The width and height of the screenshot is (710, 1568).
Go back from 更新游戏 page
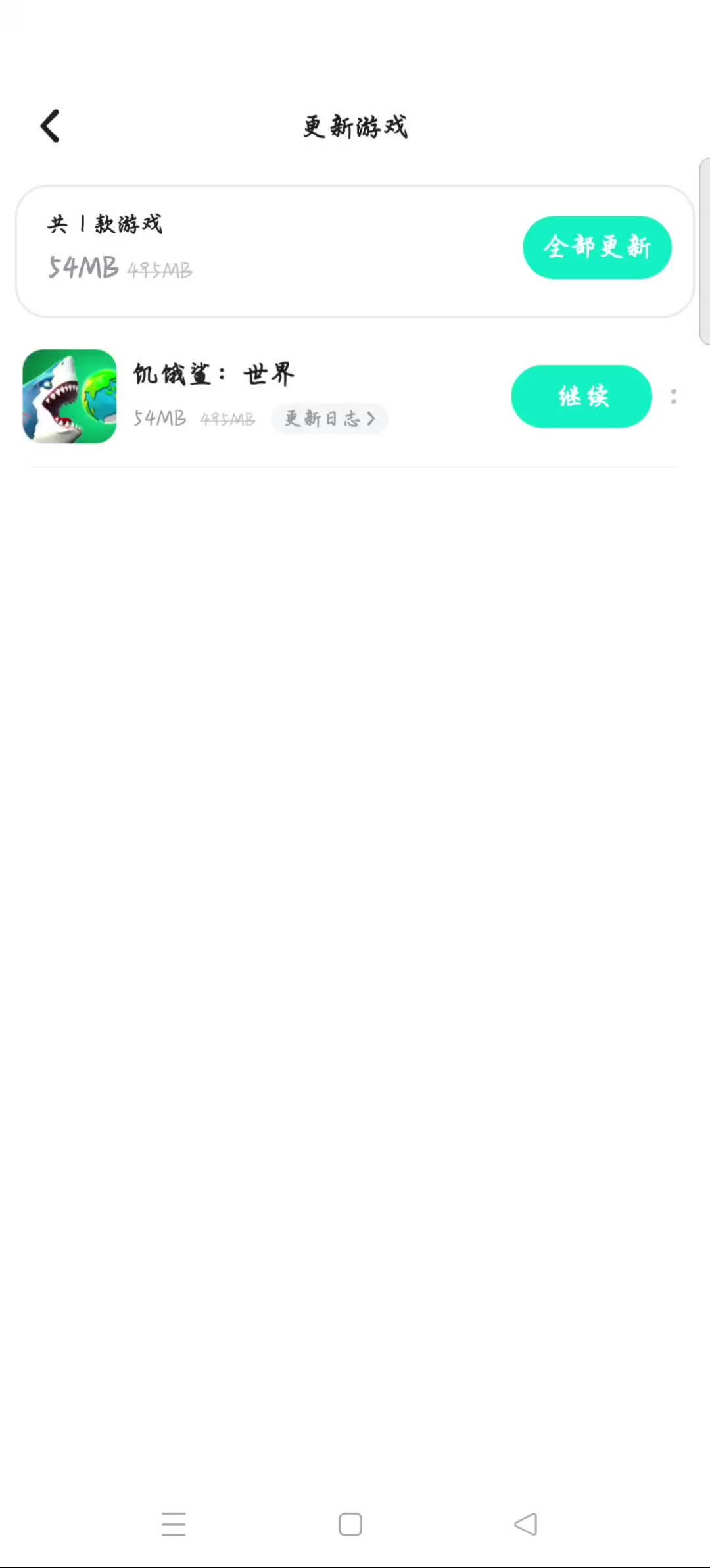tap(51, 126)
